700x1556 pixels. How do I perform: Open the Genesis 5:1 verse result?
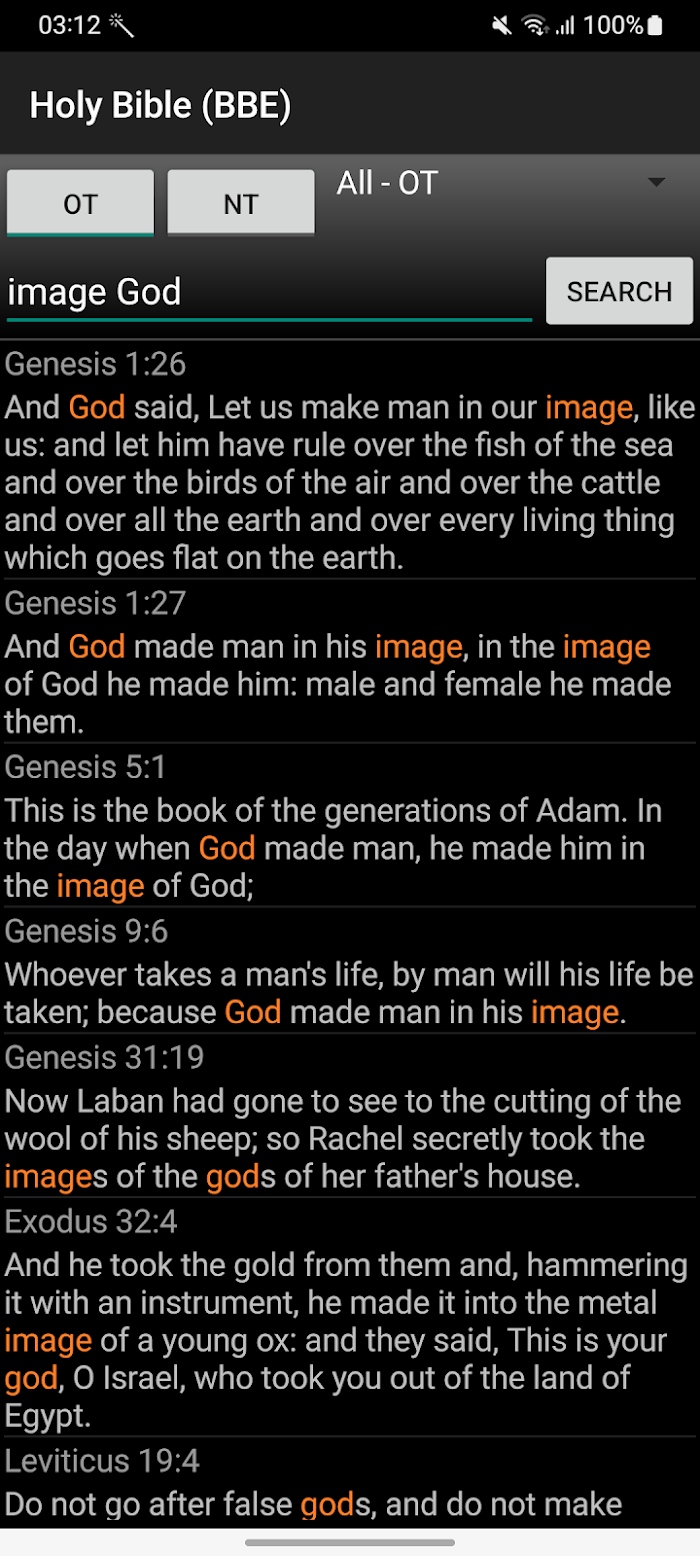pos(350,826)
